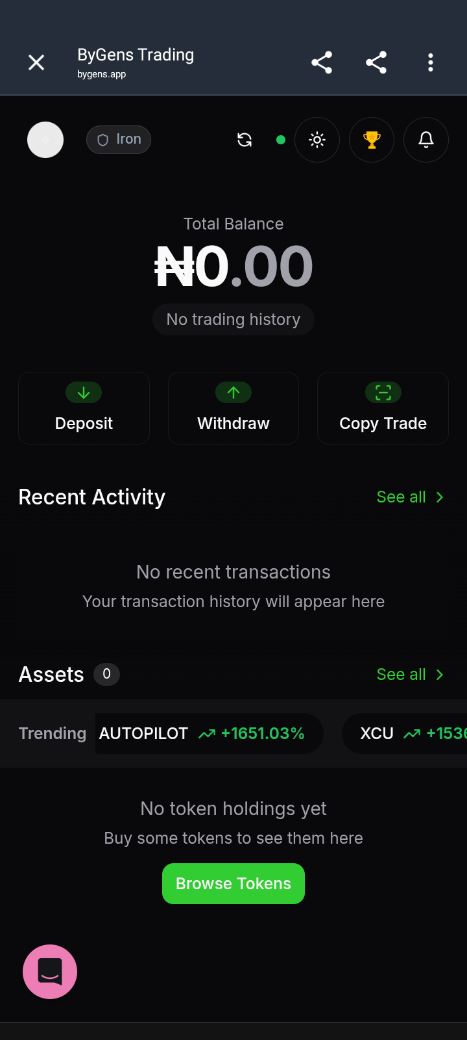Open the pink support chat bubble
This screenshot has width=467, height=1040.
(50, 972)
